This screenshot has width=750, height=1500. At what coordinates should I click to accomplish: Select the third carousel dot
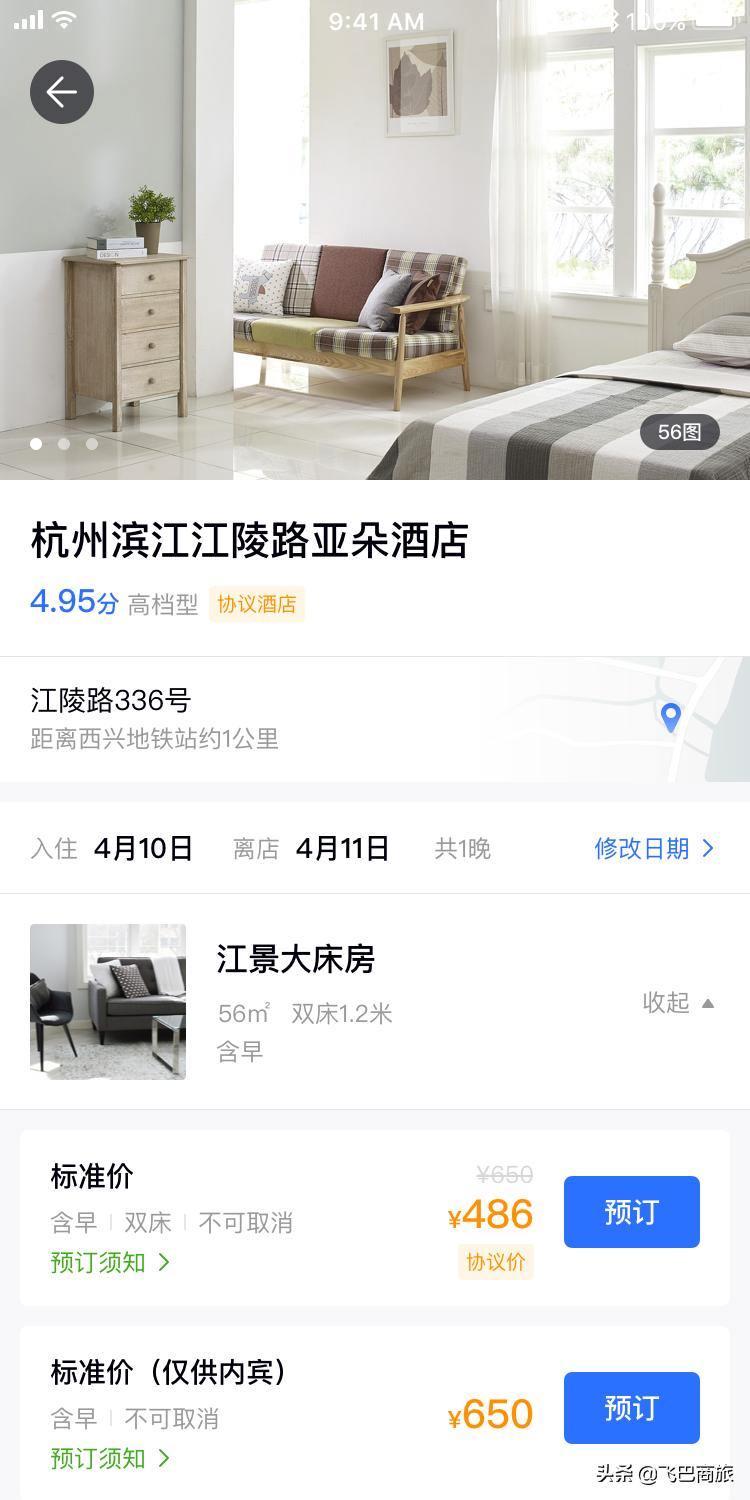[90, 443]
